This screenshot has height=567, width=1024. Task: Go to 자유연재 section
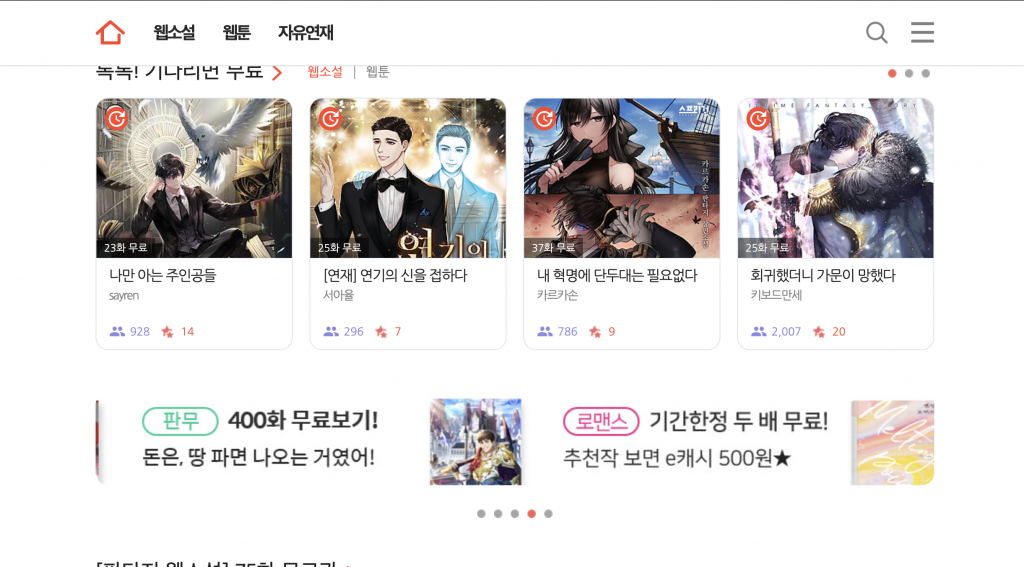[x=306, y=33]
